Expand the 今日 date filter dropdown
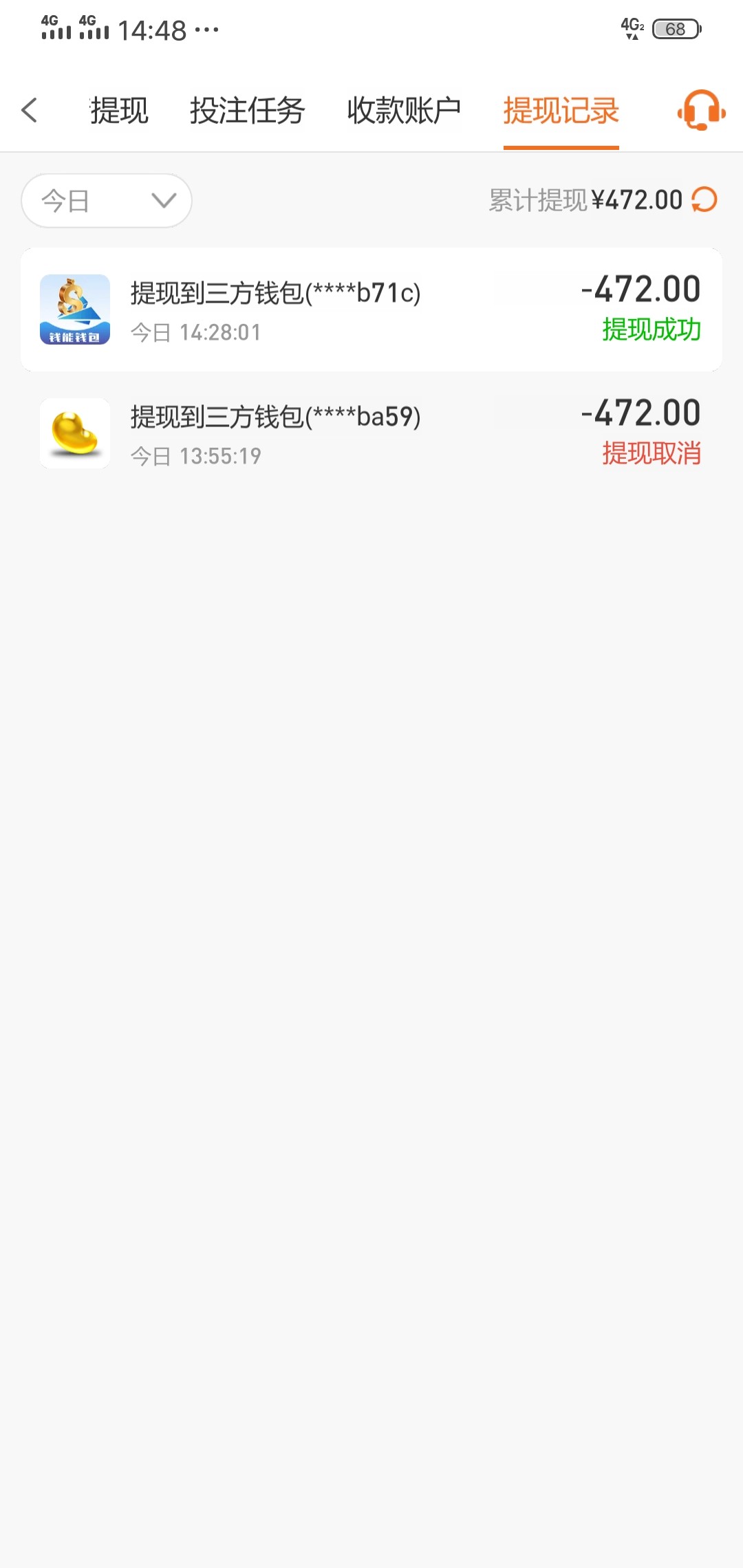The image size is (743, 1568). [x=107, y=201]
